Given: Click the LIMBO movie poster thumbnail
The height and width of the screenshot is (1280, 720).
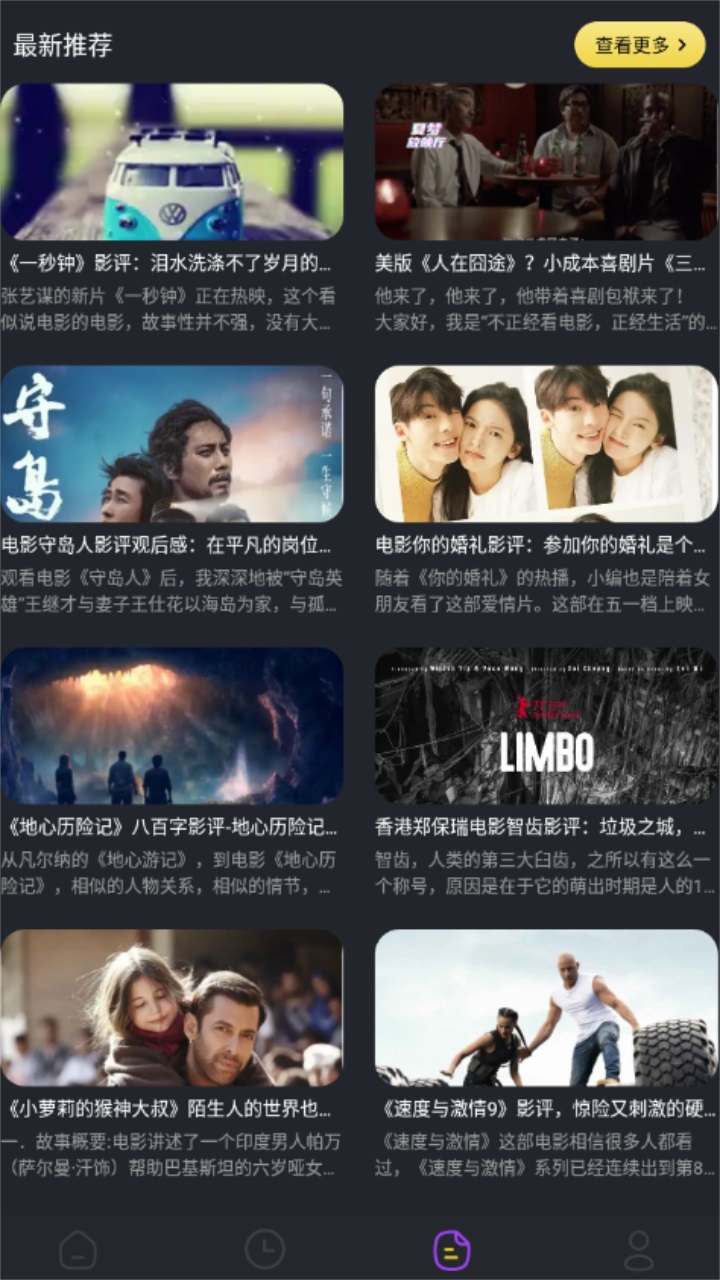Looking at the screenshot, I should point(540,725).
